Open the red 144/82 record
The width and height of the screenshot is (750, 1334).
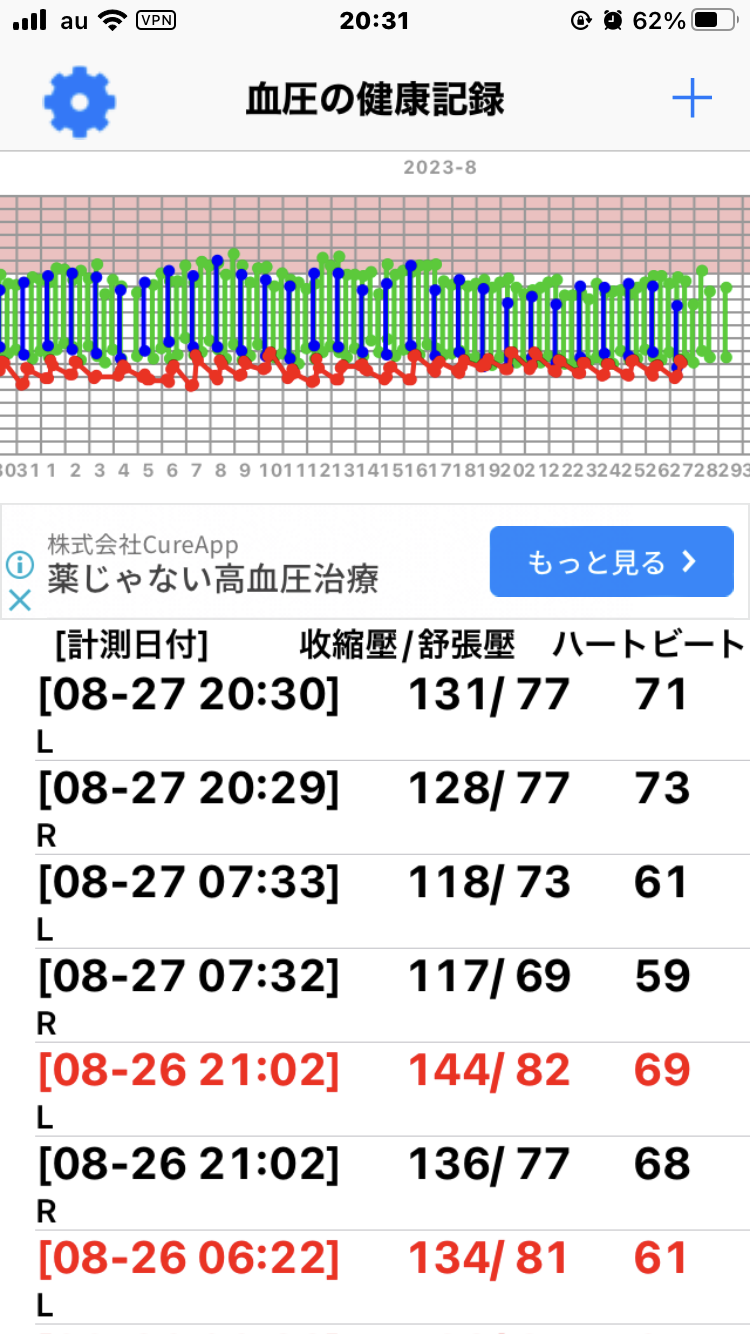pyautogui.click(x=375, y=1090)
